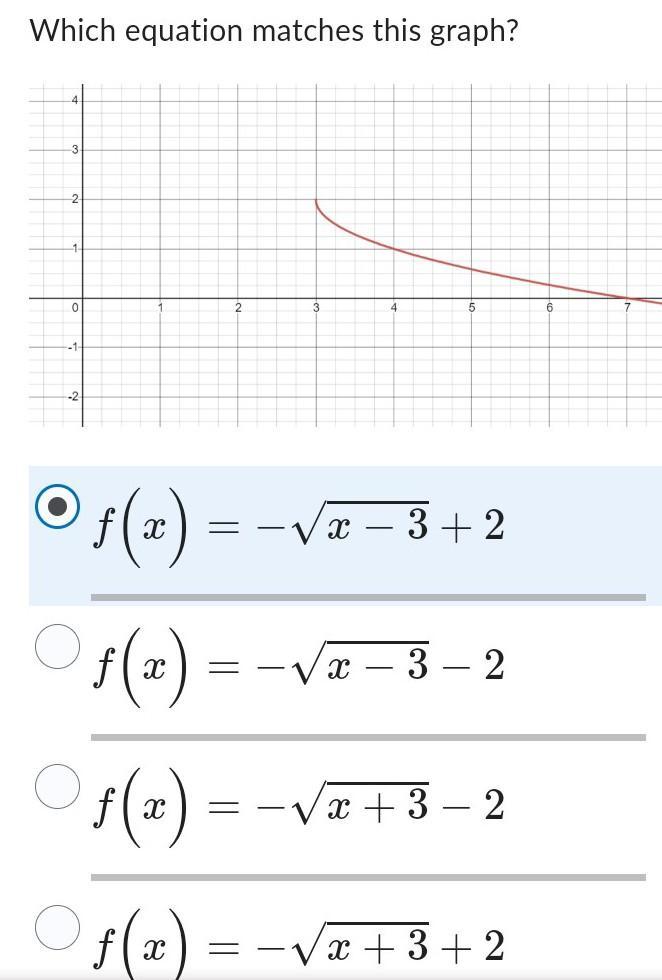Choose the answer −√(x−3)−2
The width and height of the screenshot is (662, 980).
click(57, 647)
